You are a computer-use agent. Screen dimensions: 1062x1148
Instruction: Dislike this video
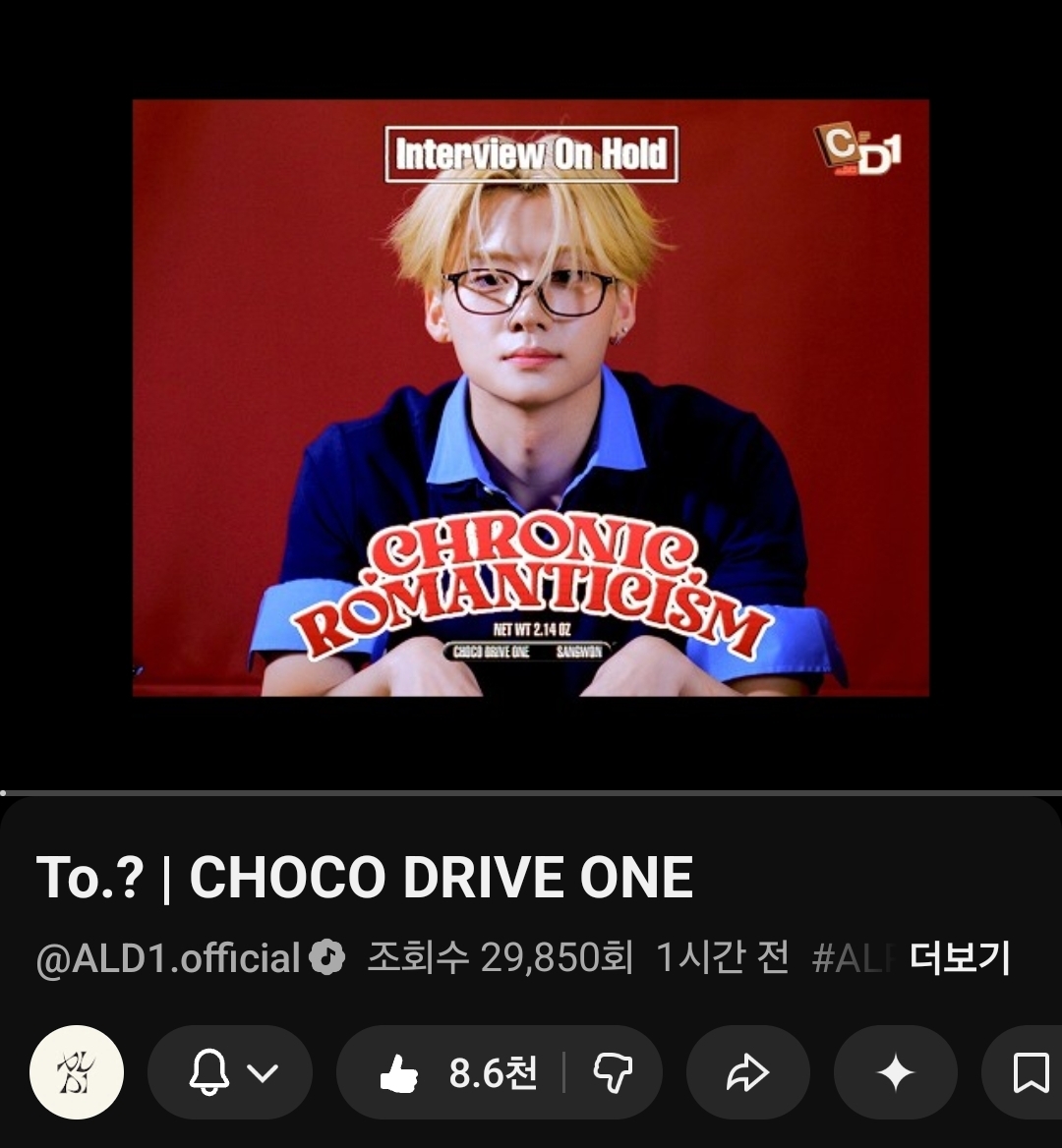pyautogui.click(x=613, y=1073)
